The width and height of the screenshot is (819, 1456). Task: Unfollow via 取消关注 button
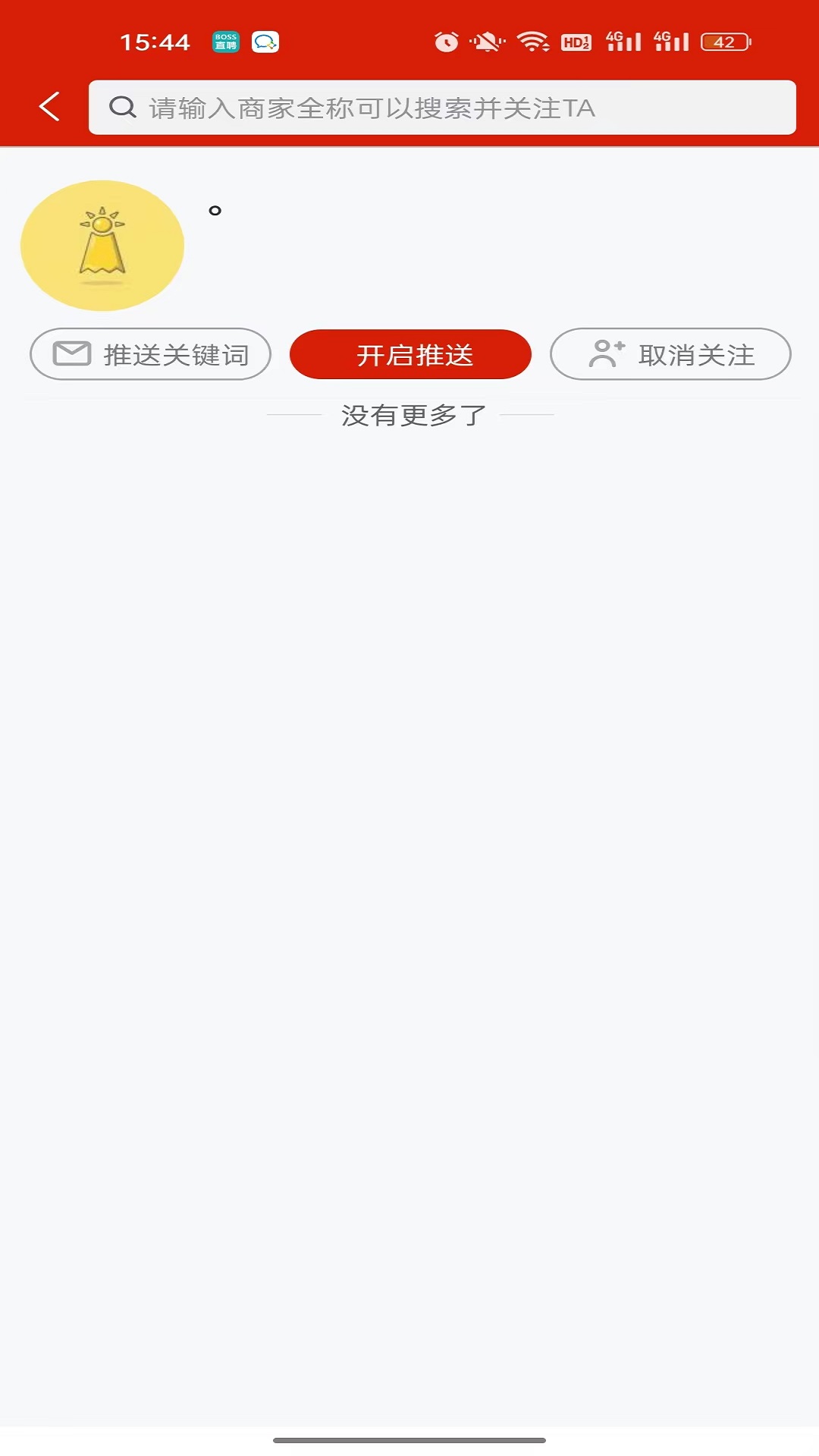(x=670, y=354)
